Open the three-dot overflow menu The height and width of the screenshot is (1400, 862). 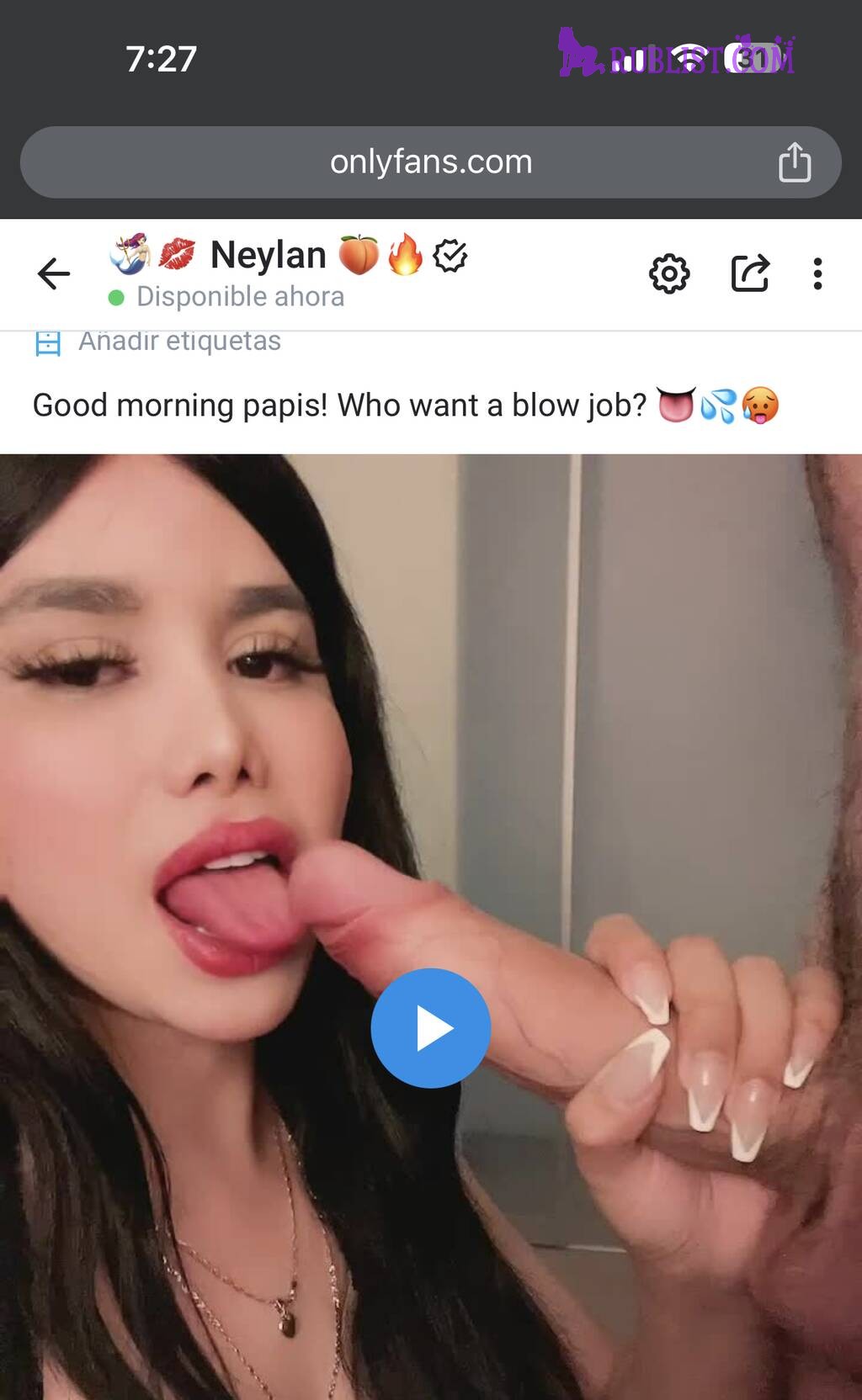click(817, 273)
